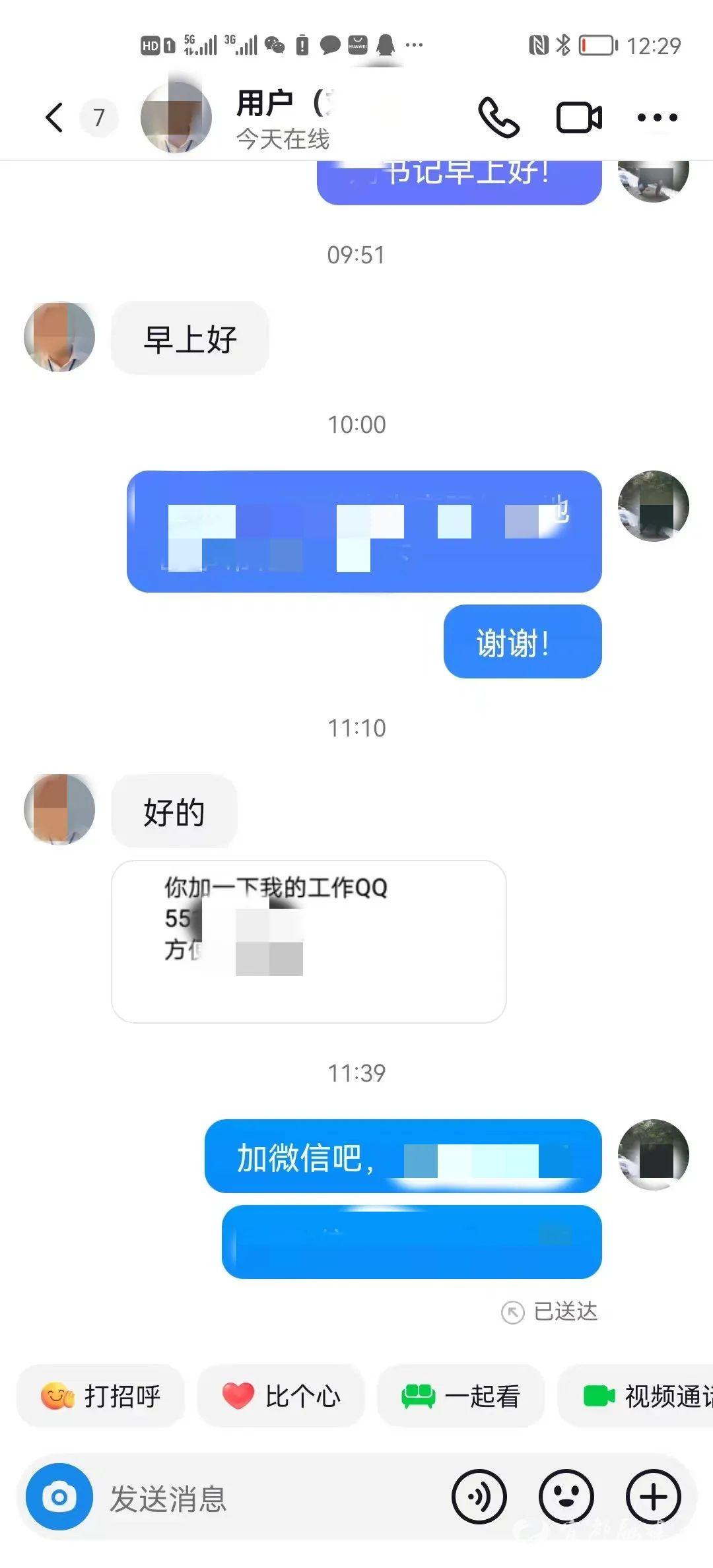
Task: Go back to the message list
Action: coord(55,118)
